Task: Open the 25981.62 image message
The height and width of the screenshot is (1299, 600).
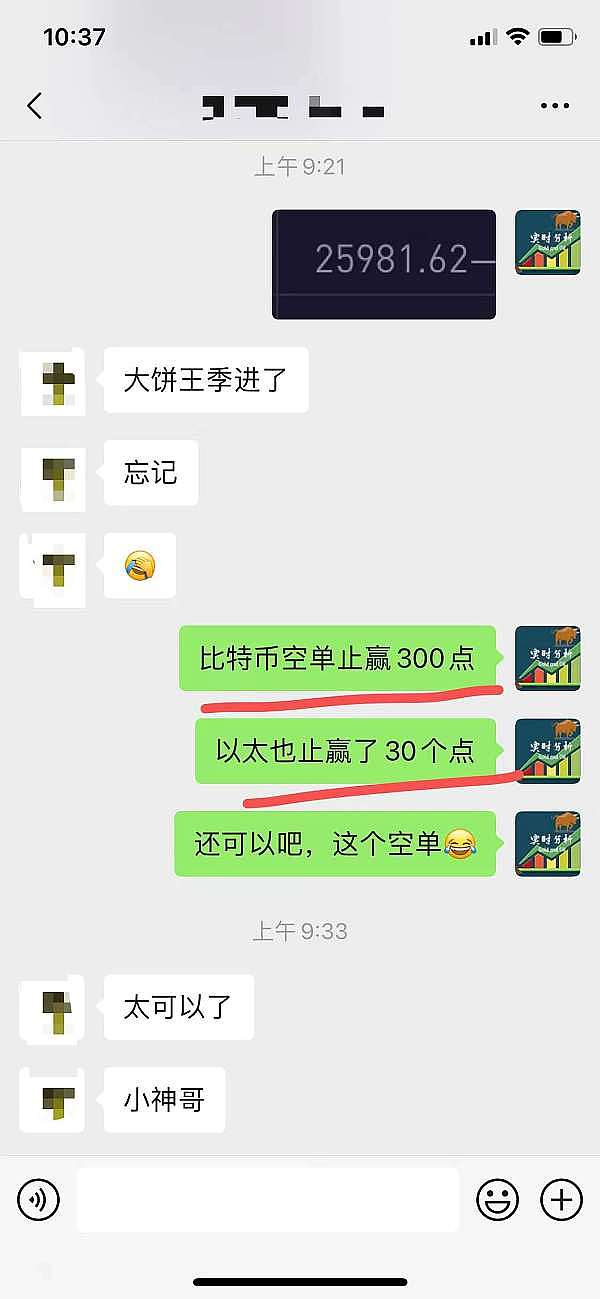Action: [x=384, y=264]
